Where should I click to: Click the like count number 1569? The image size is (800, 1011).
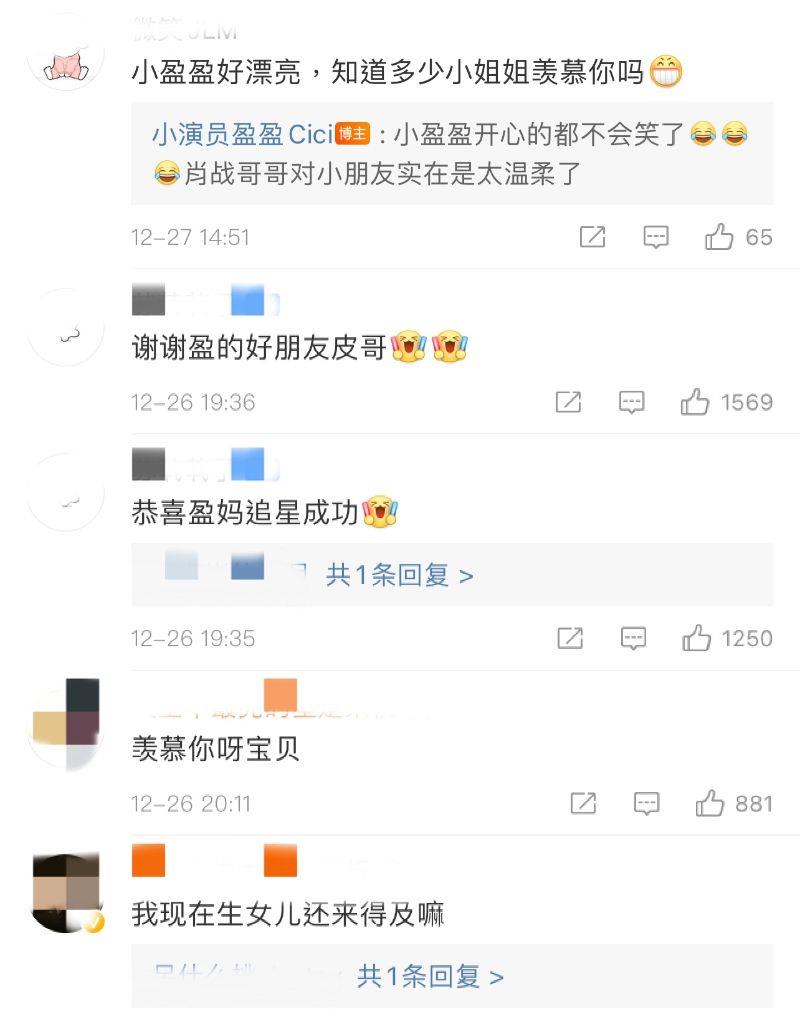pos(750,402)
